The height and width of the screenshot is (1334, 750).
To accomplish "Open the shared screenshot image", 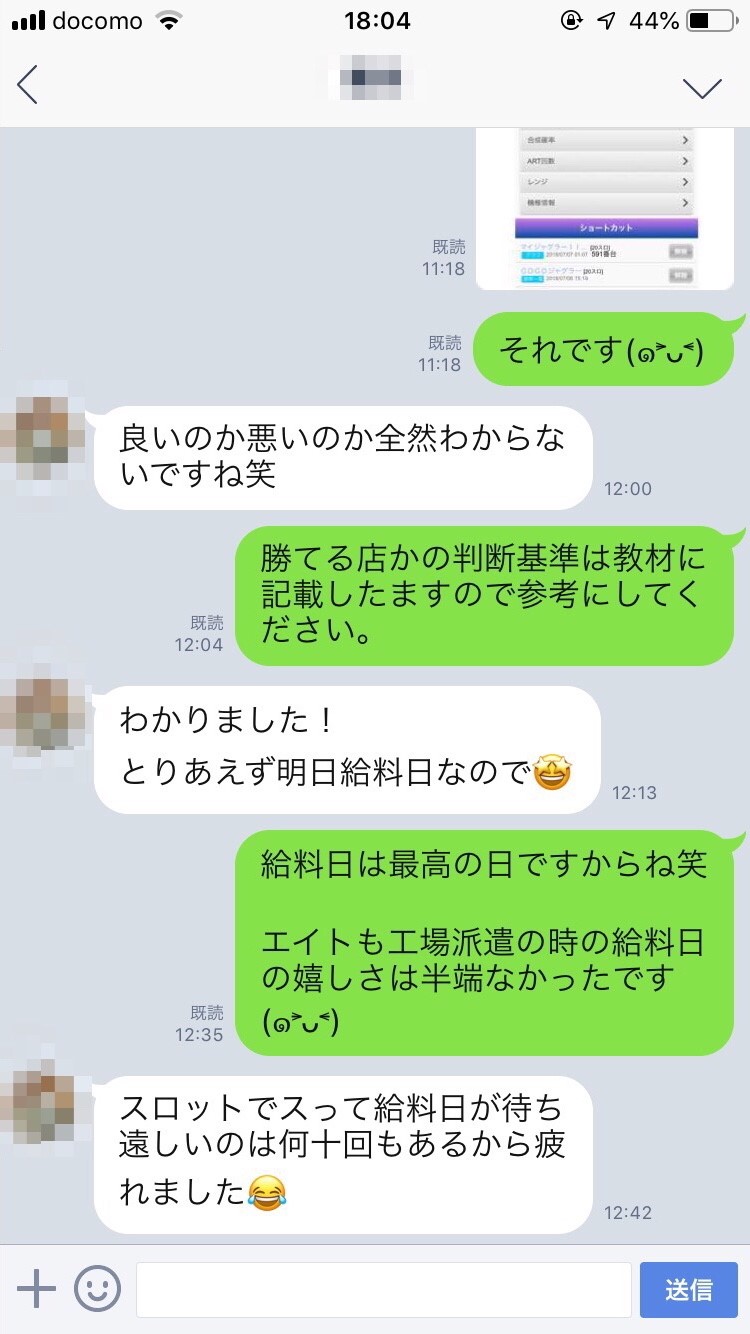I will point(606,208).
